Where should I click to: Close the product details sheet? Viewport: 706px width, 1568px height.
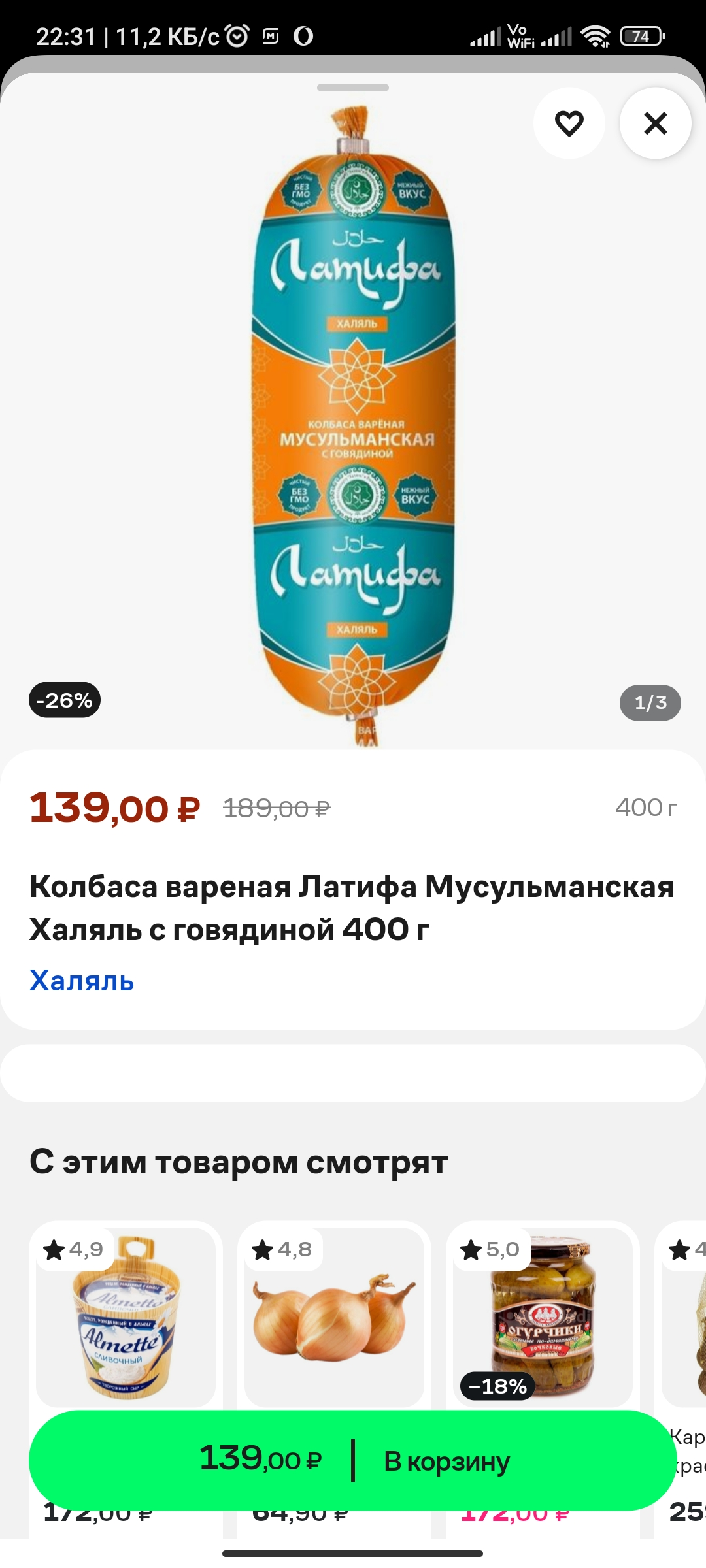pos(655,123)
